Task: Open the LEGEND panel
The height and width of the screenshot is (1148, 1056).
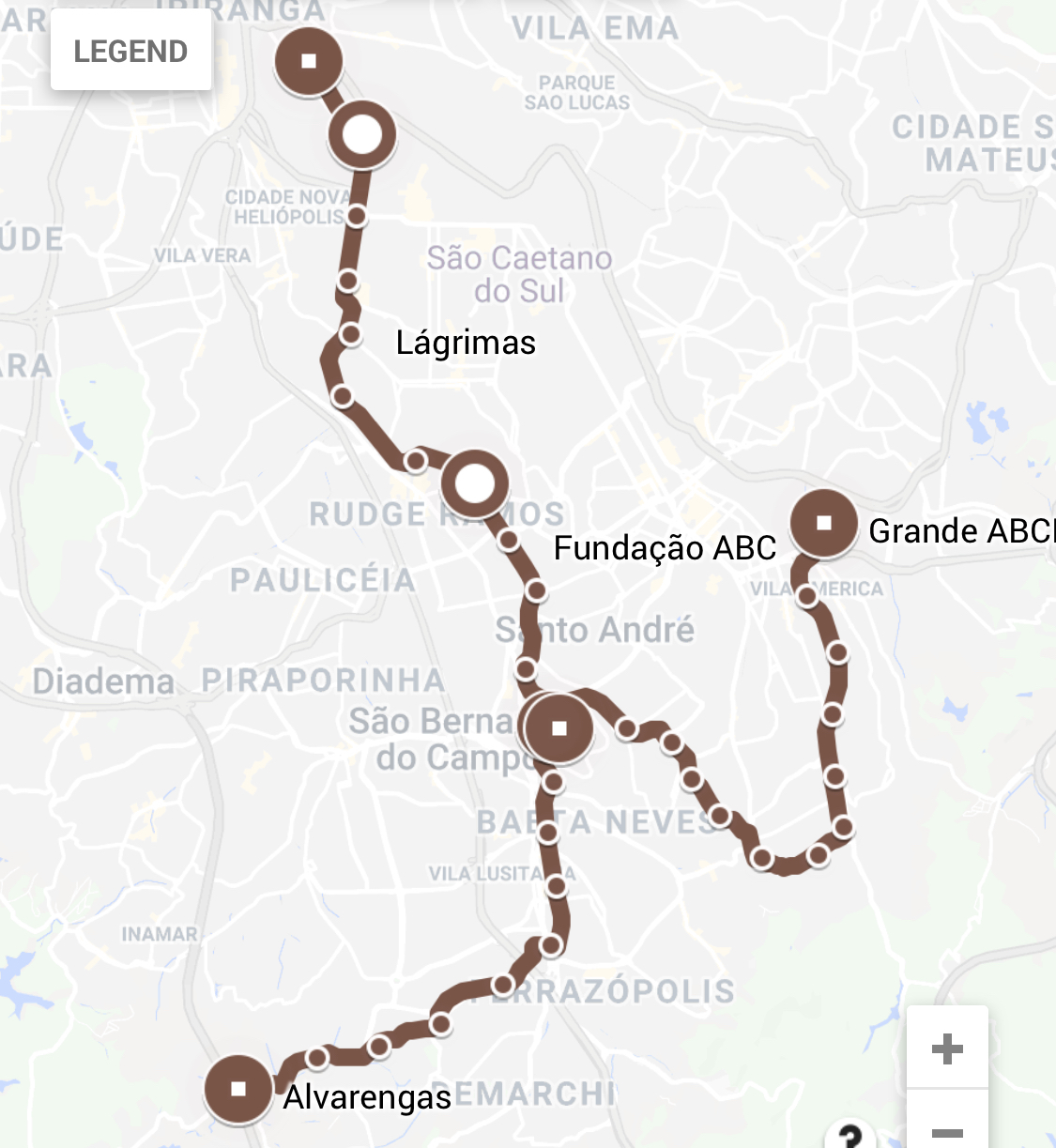Action: click(131, 51)
